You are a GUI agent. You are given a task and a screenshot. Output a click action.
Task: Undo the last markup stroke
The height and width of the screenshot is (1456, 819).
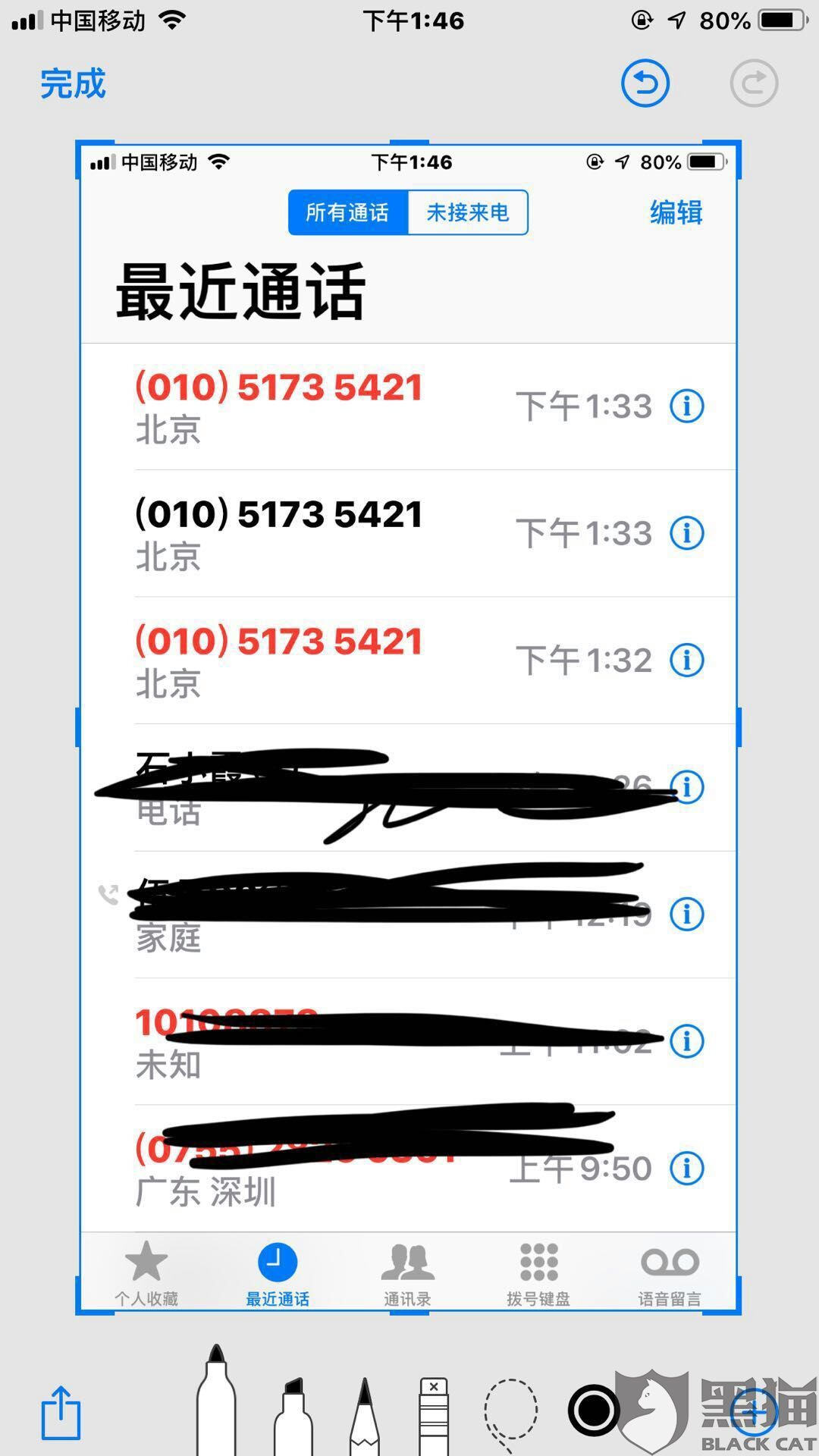click(645, 83)
